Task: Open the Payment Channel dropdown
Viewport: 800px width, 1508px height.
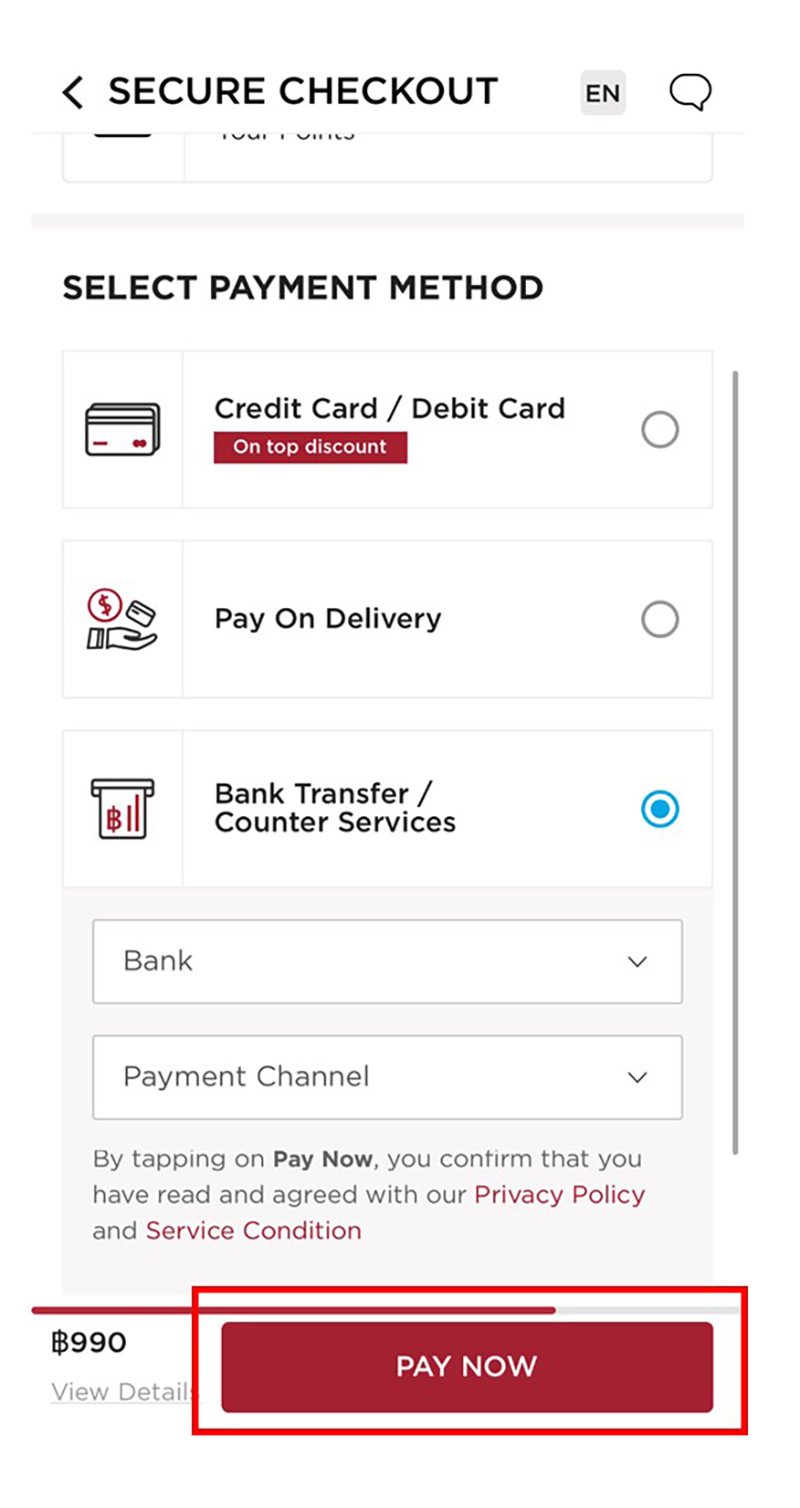Action: point(387,1077)
